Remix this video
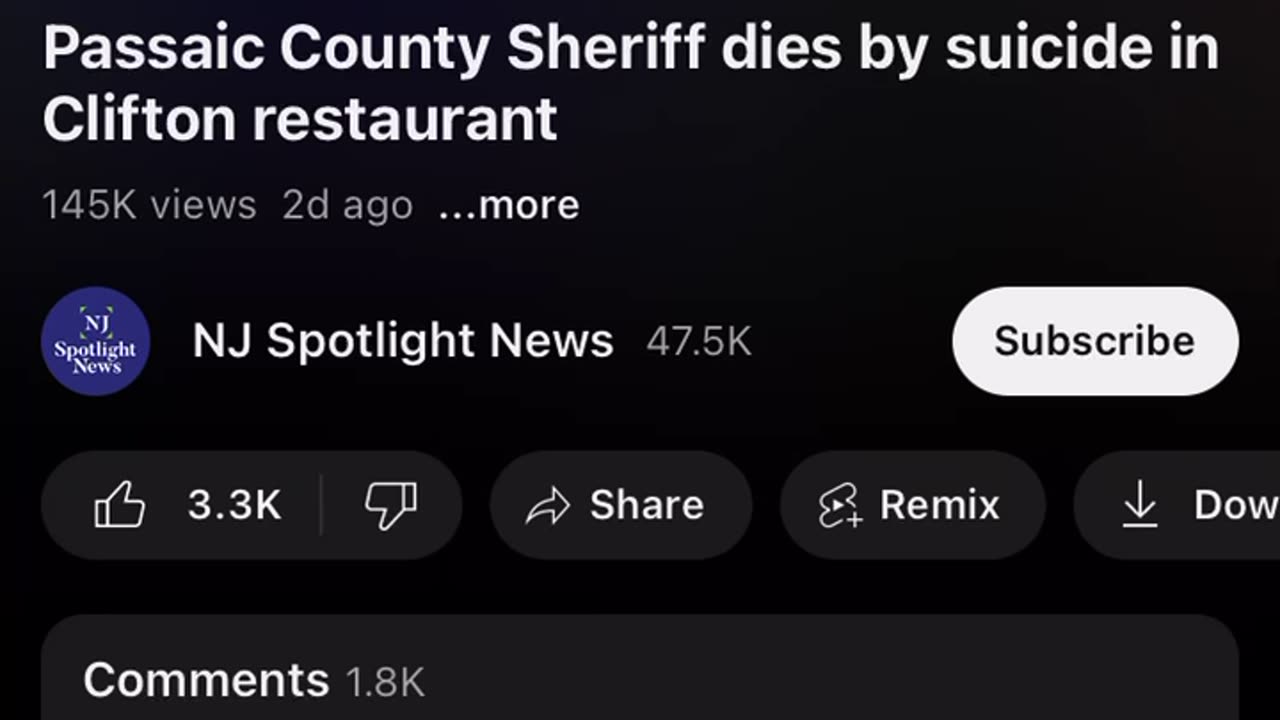 pyautogui.click(x=911, y=505)
